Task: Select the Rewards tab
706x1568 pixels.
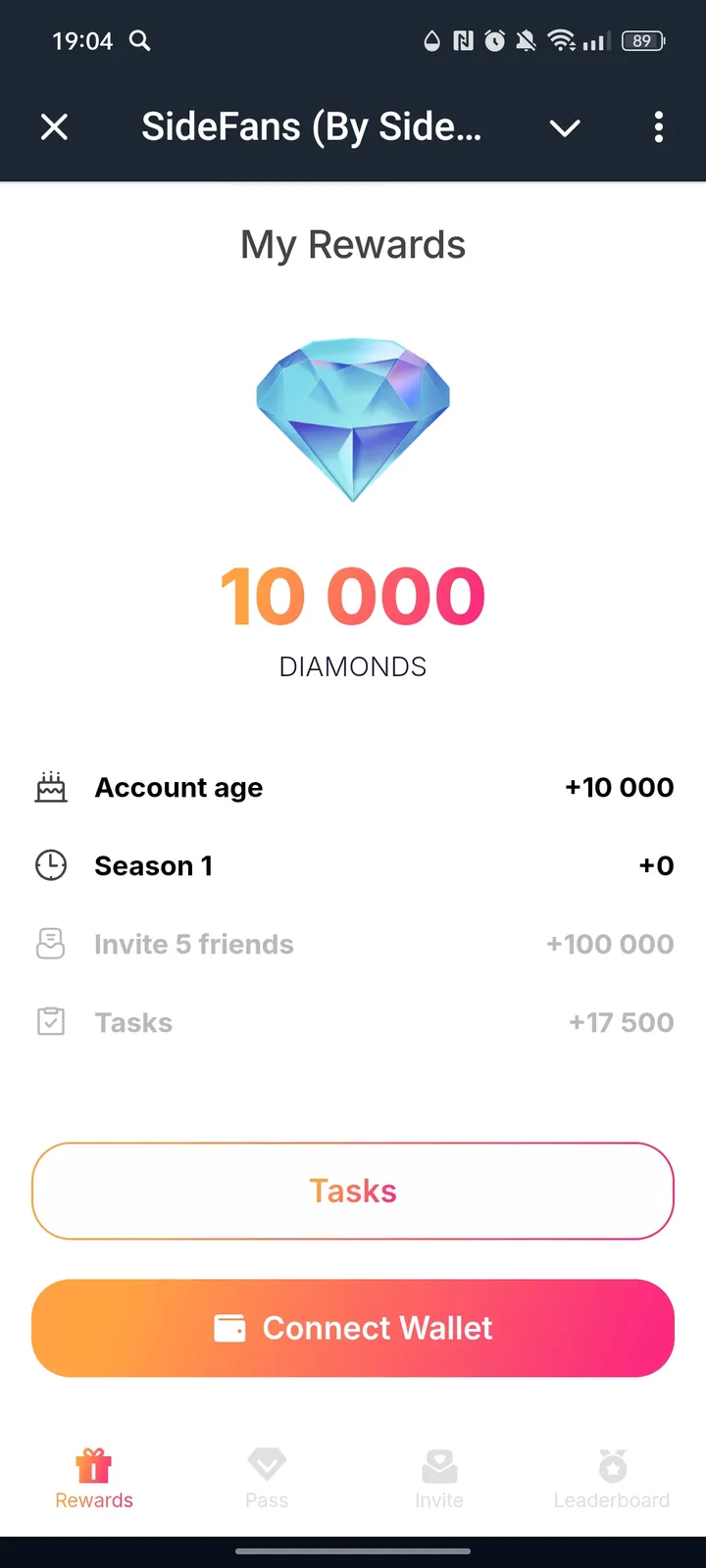Action: click(x=94, y=1479)
